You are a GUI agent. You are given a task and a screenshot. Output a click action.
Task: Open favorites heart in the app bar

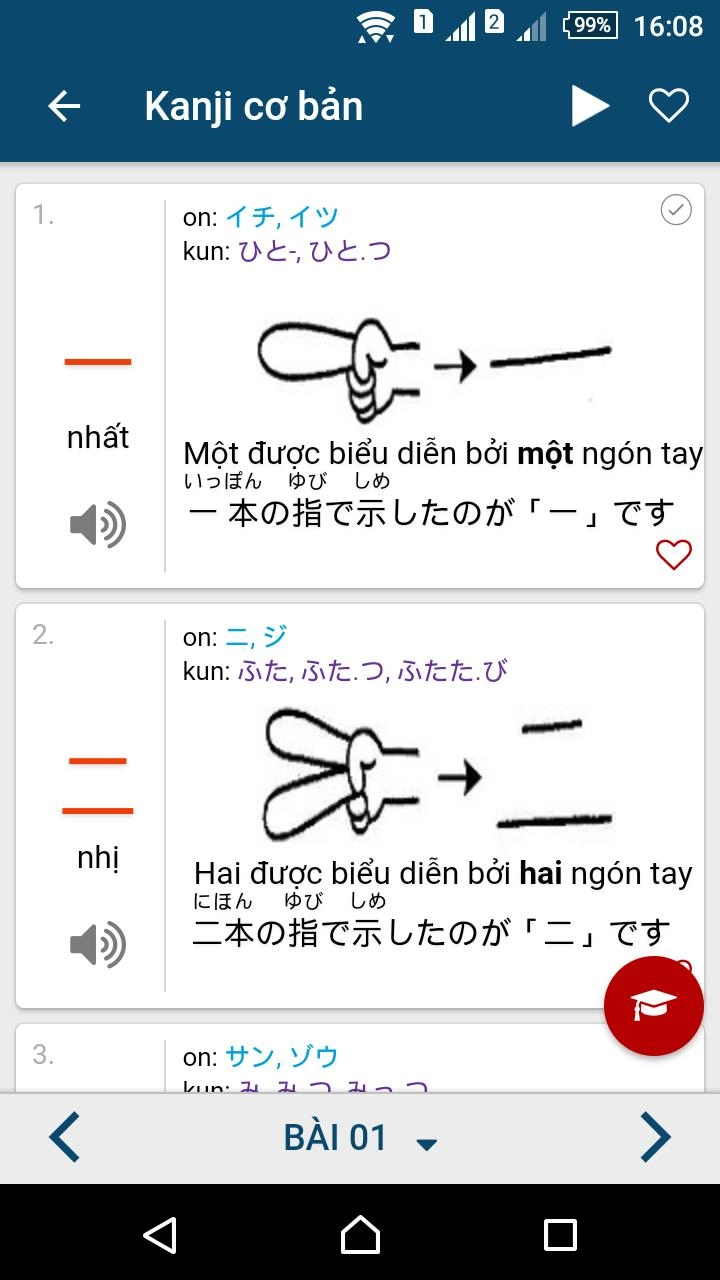click(669, 106)
